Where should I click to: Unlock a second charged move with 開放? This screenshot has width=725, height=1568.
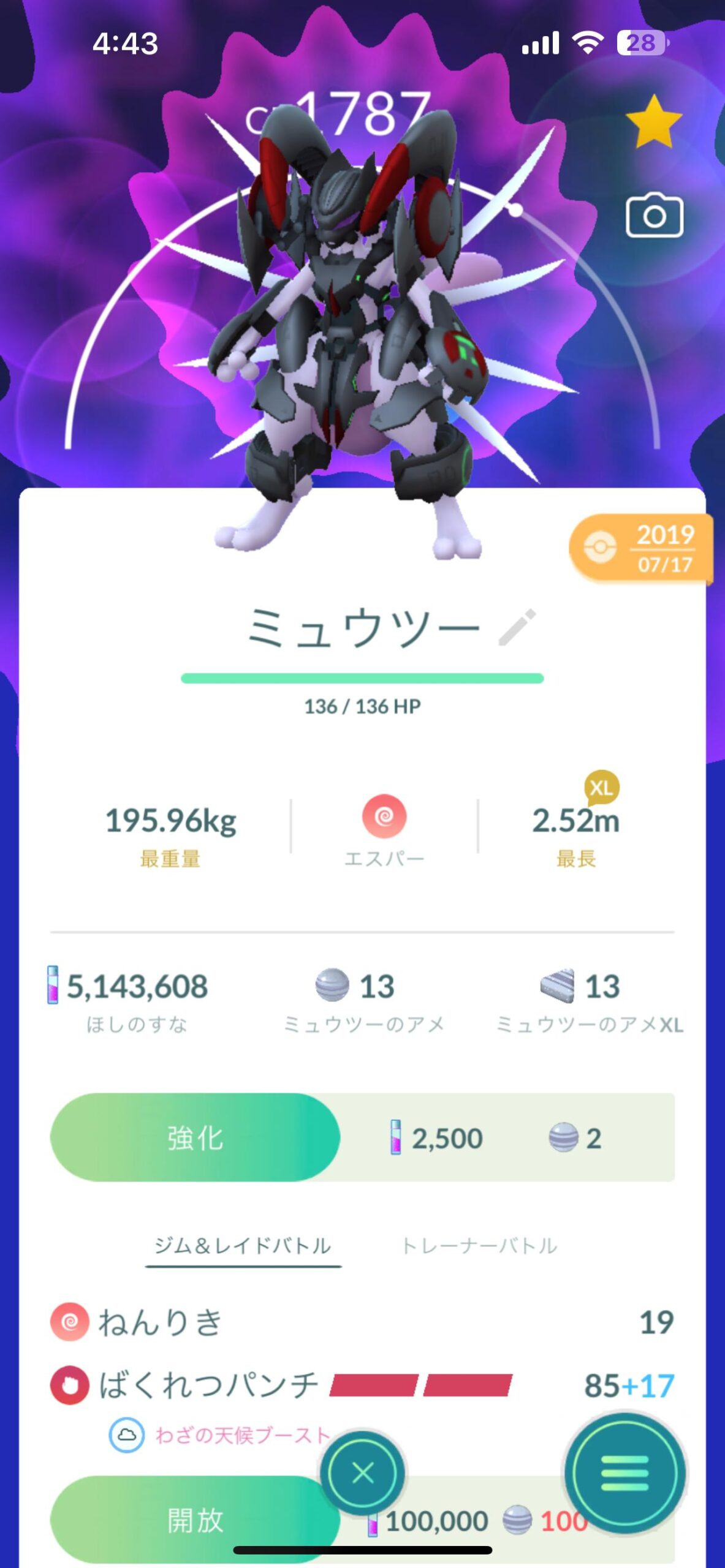click(x=195, y=1520)
